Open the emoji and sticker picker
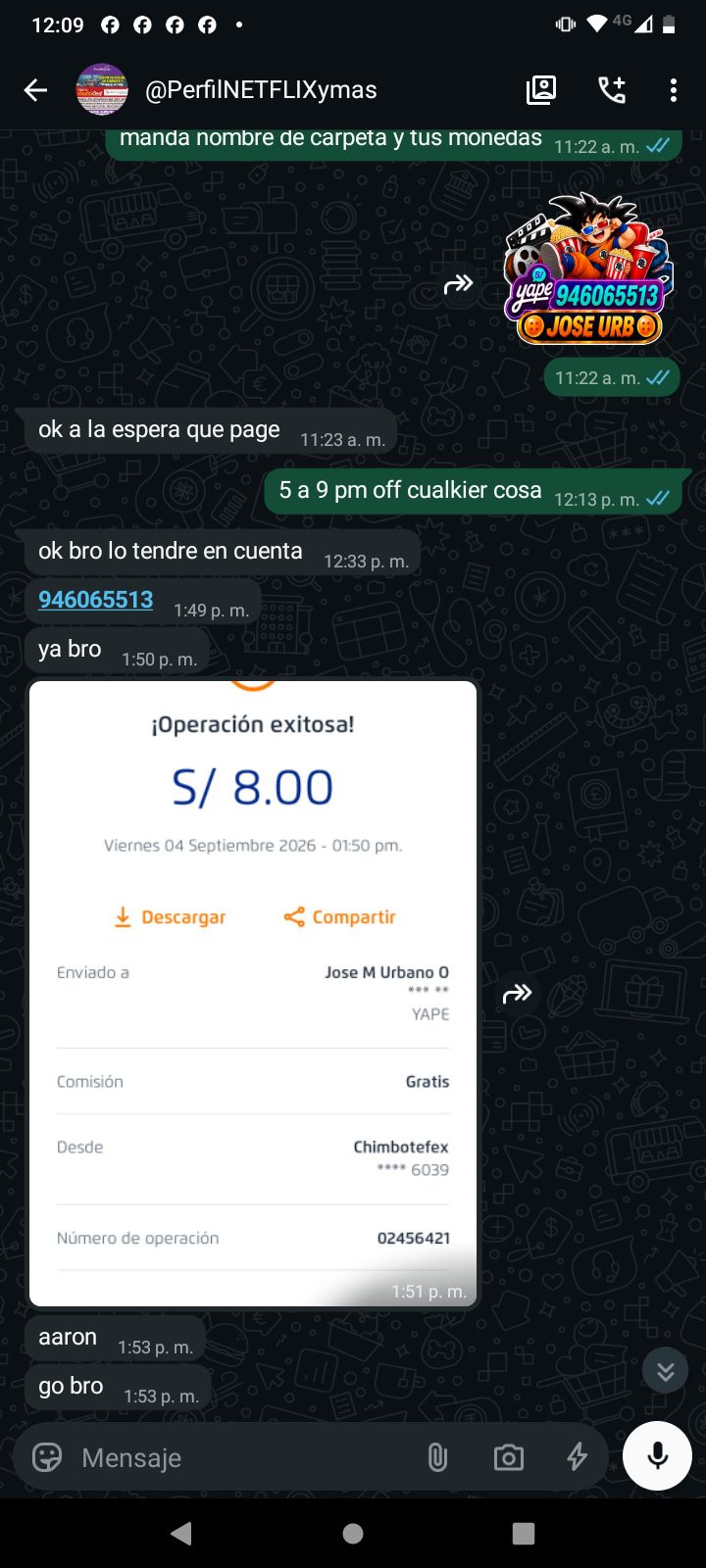Viewport: 706px width, 1568px height. (47, 1457)
